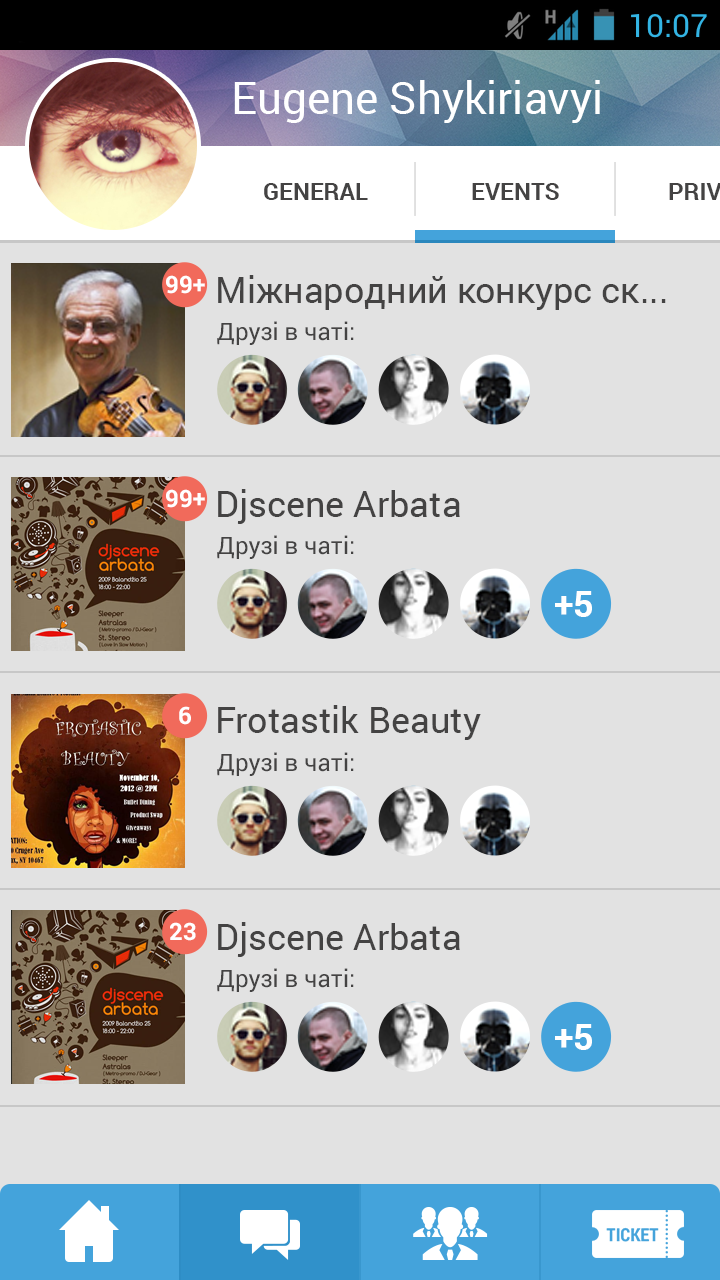Open the Frotastik Beauty event
This screenshot has height=1280, width=720.
[x=348, y=721]
